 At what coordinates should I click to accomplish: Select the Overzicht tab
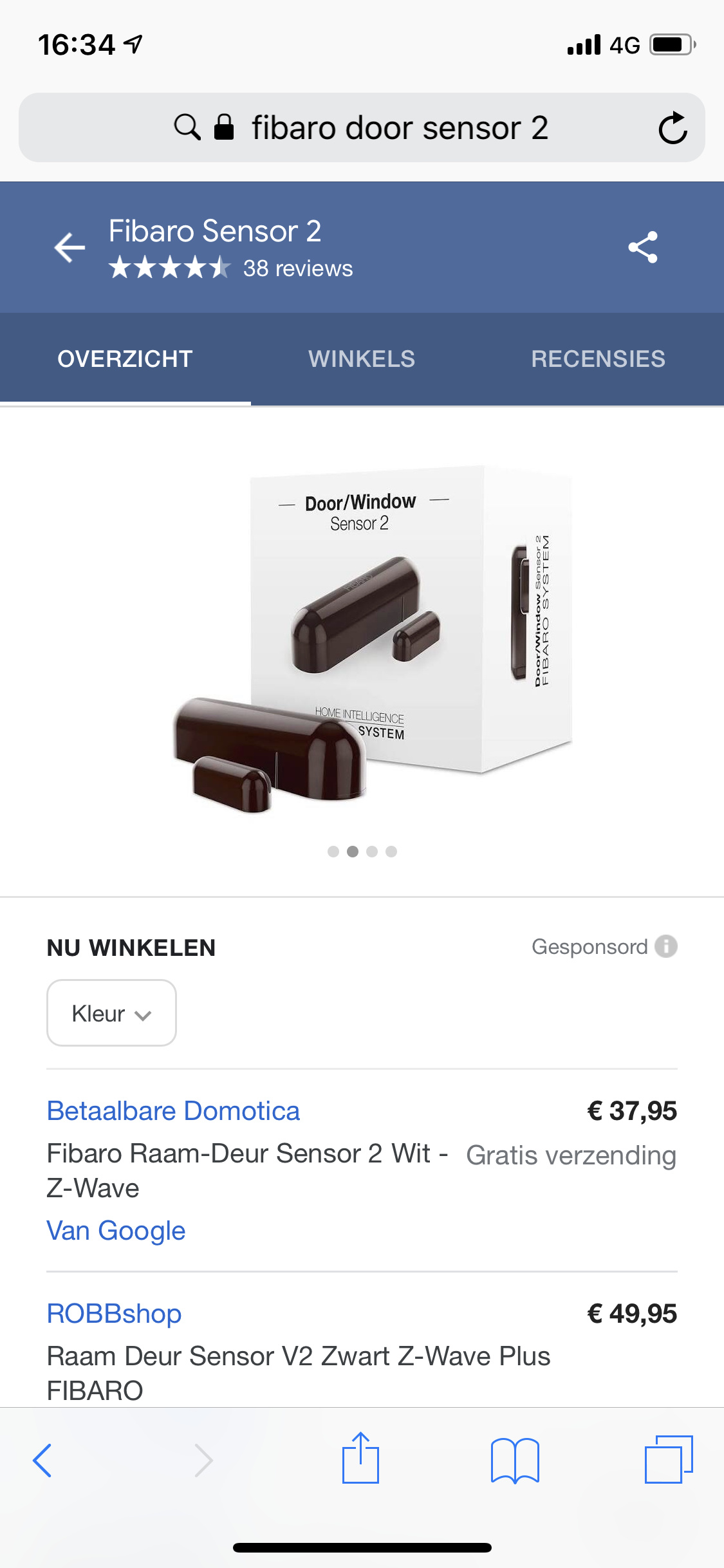point(125,359)
